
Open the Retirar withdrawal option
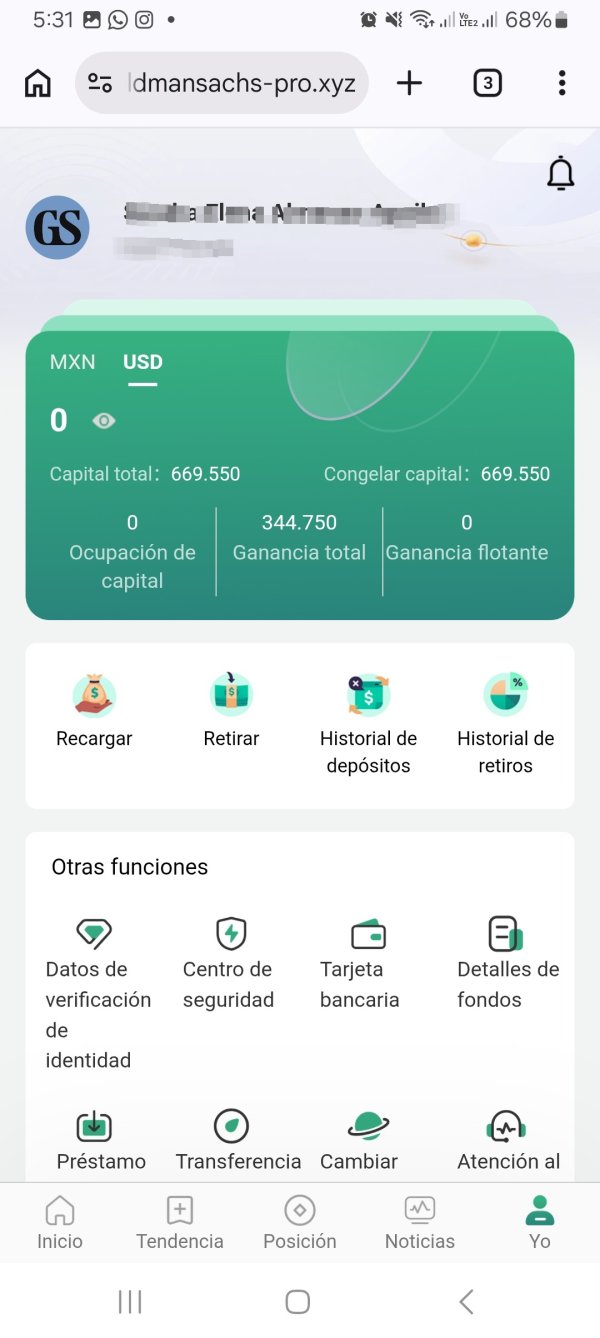tap(231, 711)
